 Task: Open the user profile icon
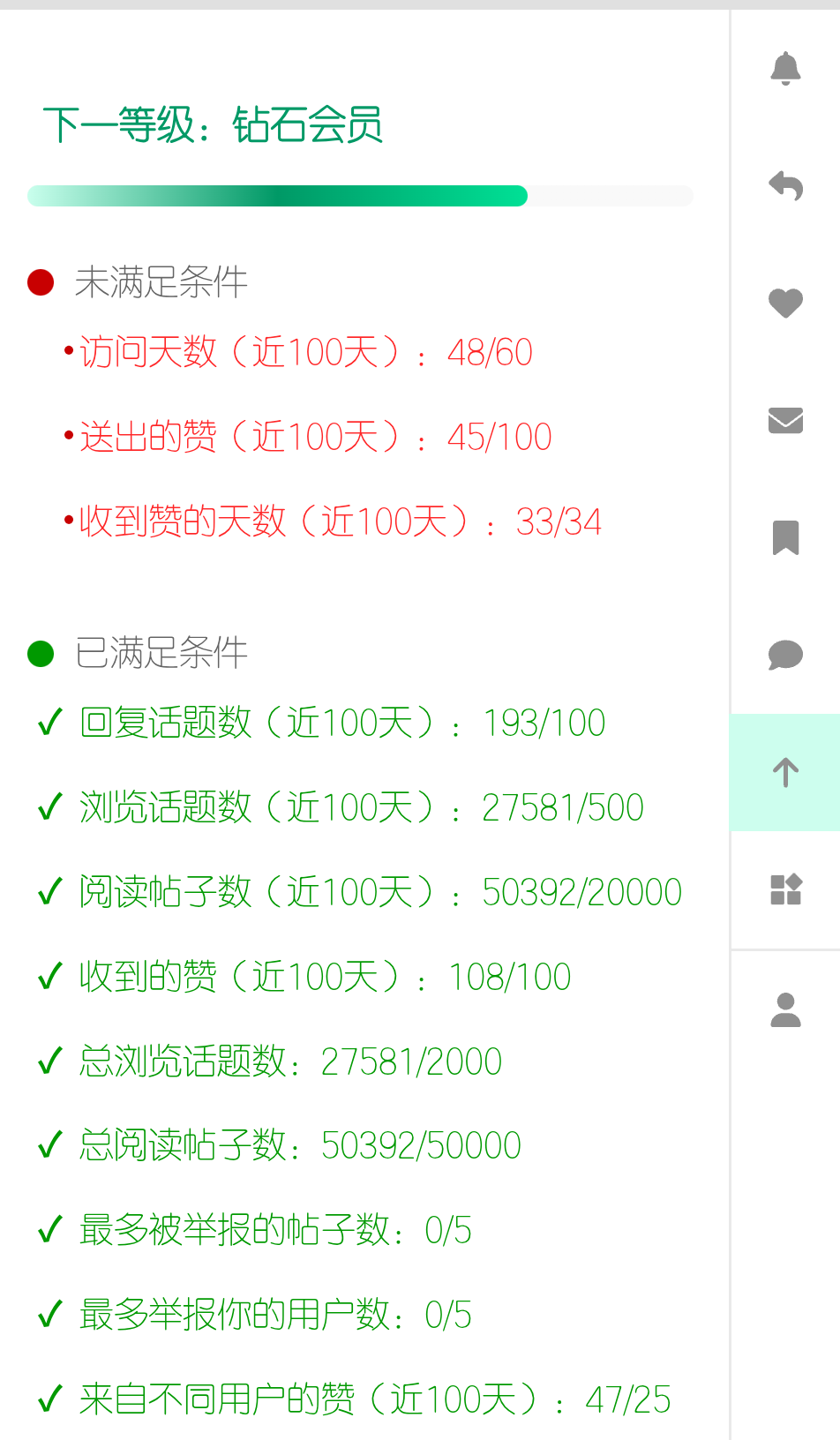tap(785, 1010)
